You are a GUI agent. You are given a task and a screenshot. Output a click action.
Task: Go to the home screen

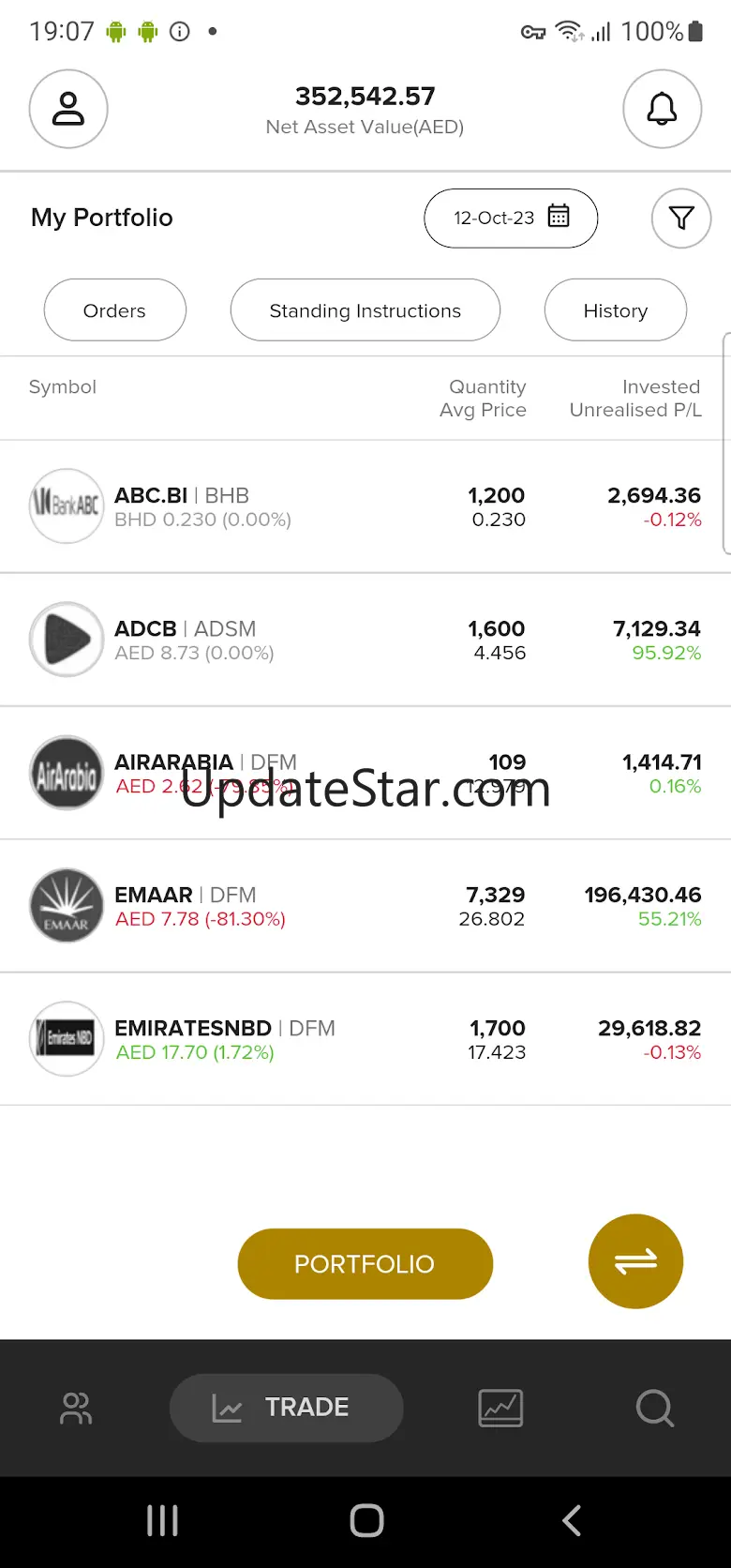(366, 1520)
